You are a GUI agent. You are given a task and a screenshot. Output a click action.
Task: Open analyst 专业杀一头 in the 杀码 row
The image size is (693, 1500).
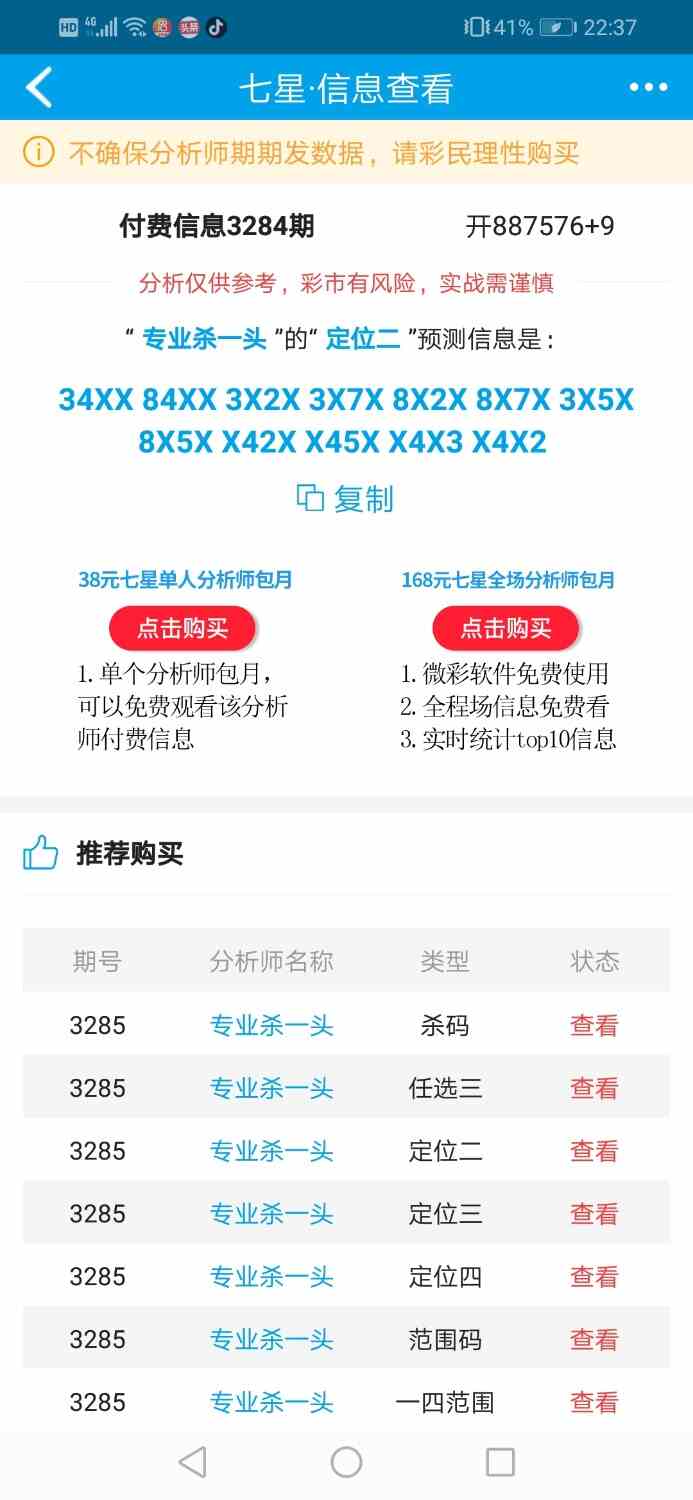tap(271, 1025)
